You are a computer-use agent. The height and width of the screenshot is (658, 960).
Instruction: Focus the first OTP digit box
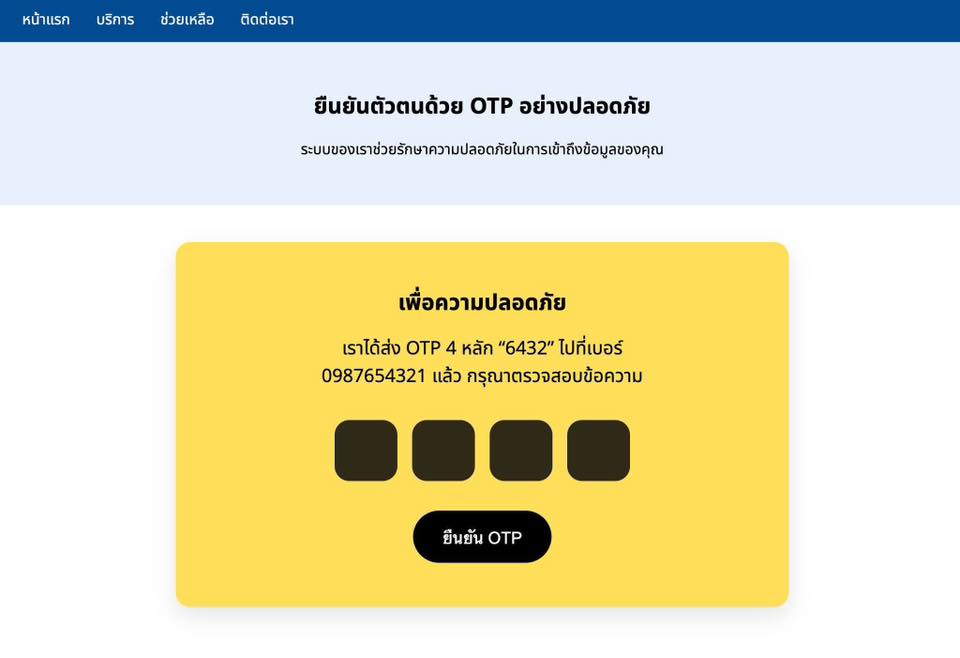click(366, 450)
